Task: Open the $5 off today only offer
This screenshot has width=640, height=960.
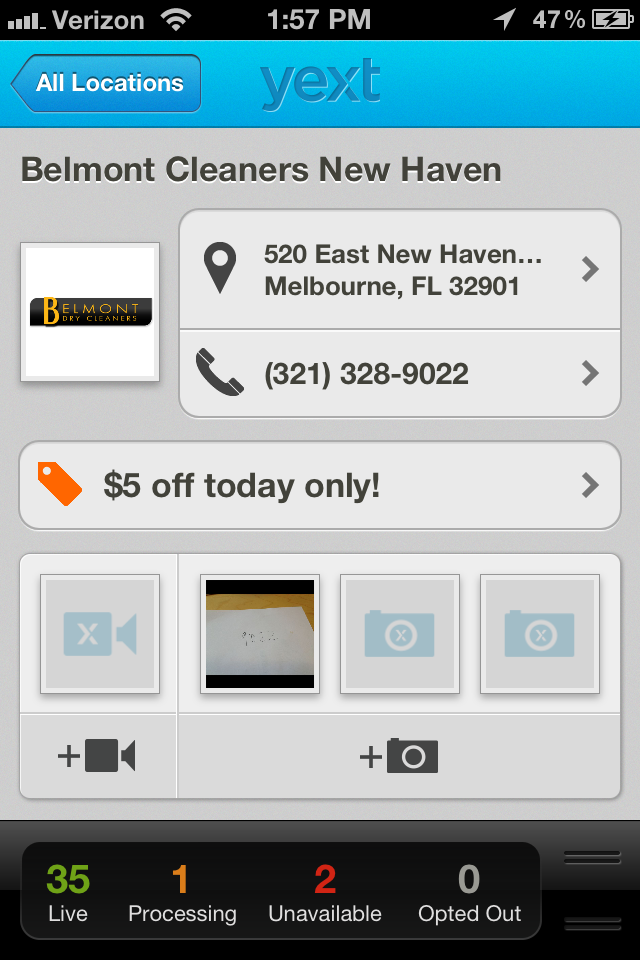Action: [x=320, y=486]
